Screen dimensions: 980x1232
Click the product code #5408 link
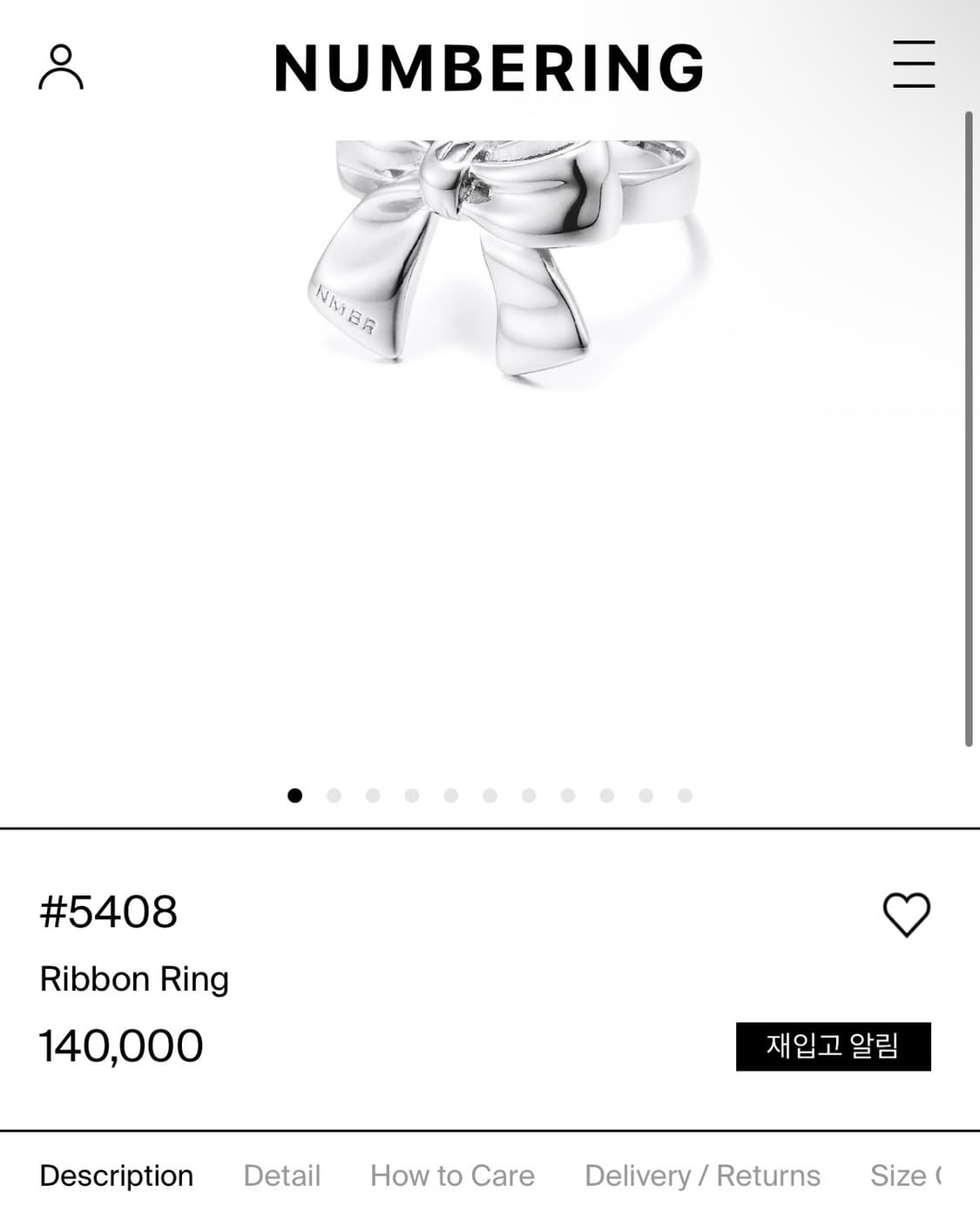pos(108,911)
